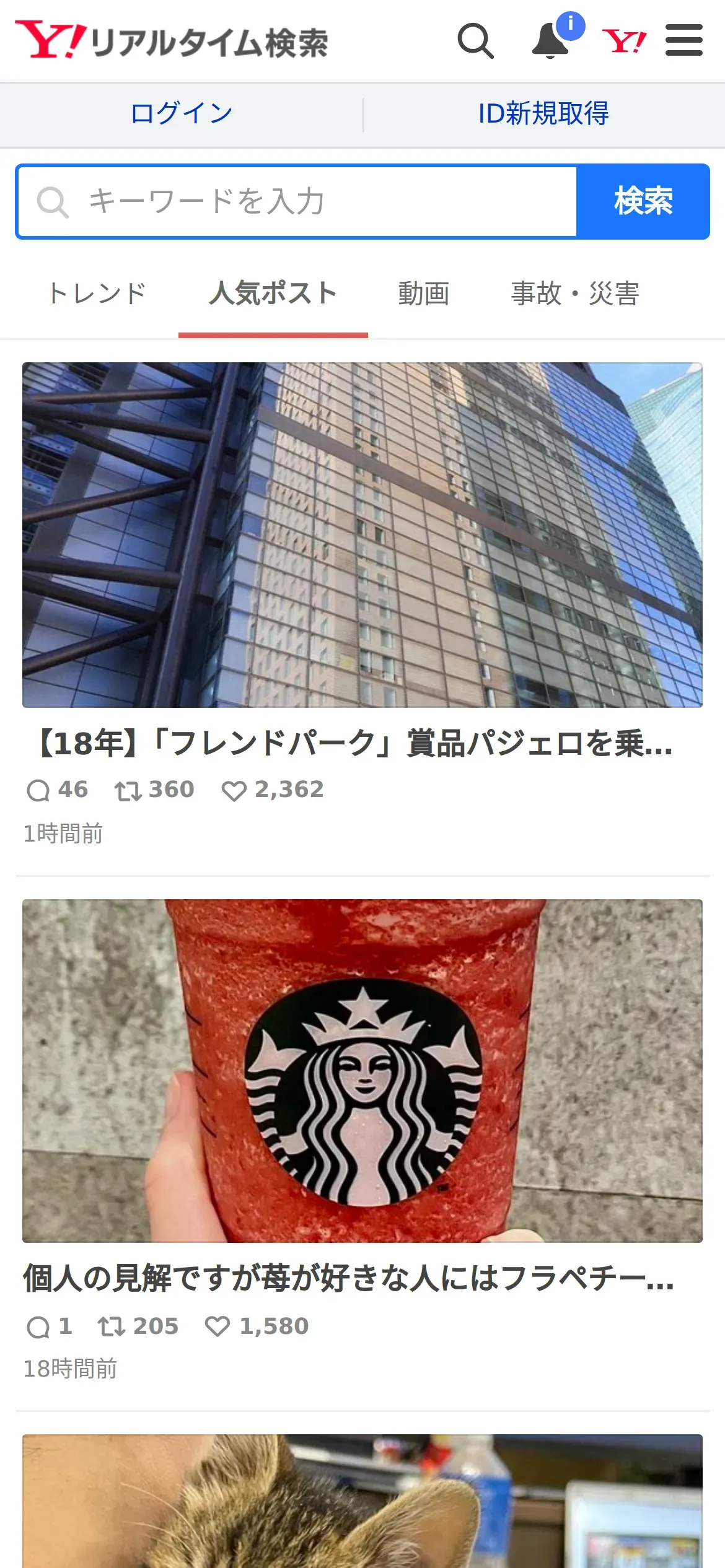Tap the magnifier icon in the header
725x1568 pixels.
[475, 41]
